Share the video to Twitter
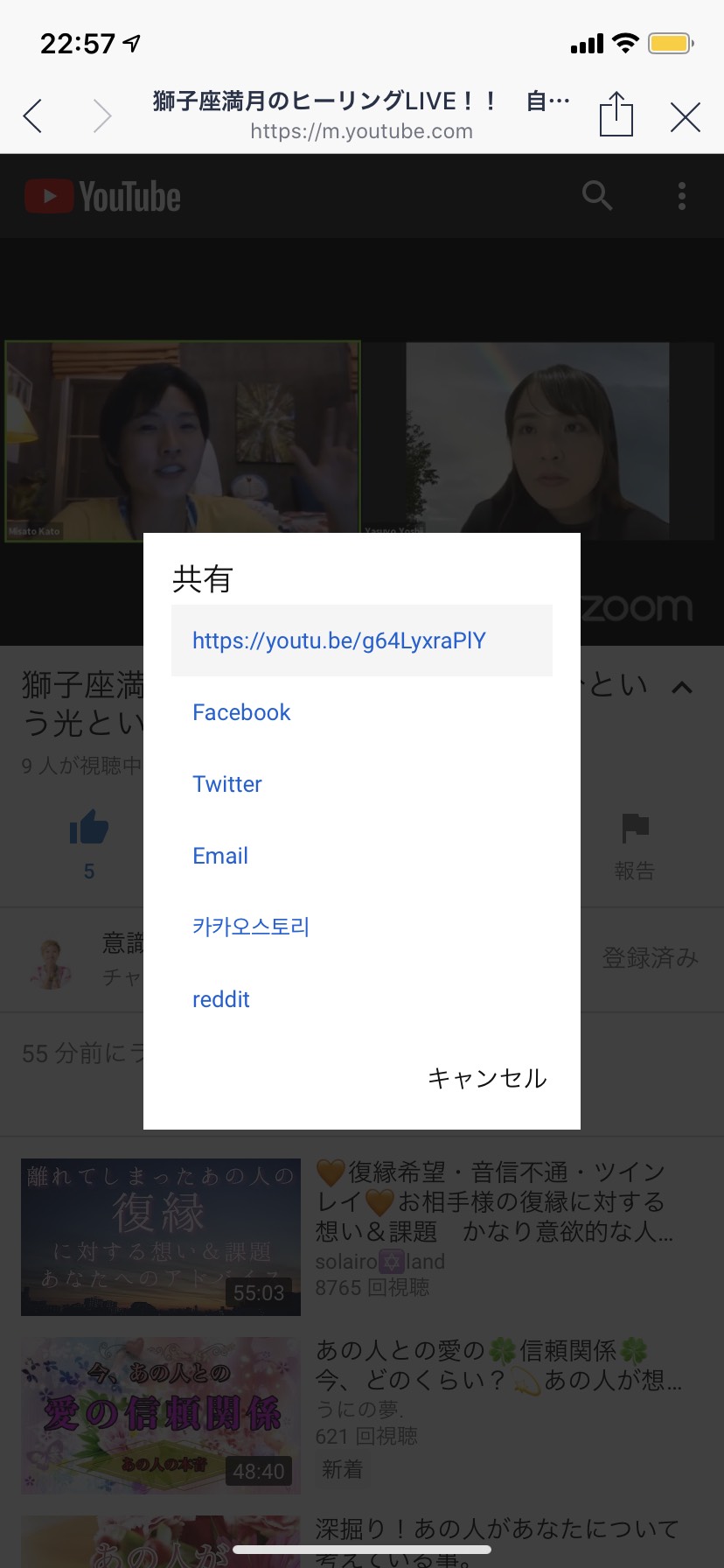 [362, 784]
